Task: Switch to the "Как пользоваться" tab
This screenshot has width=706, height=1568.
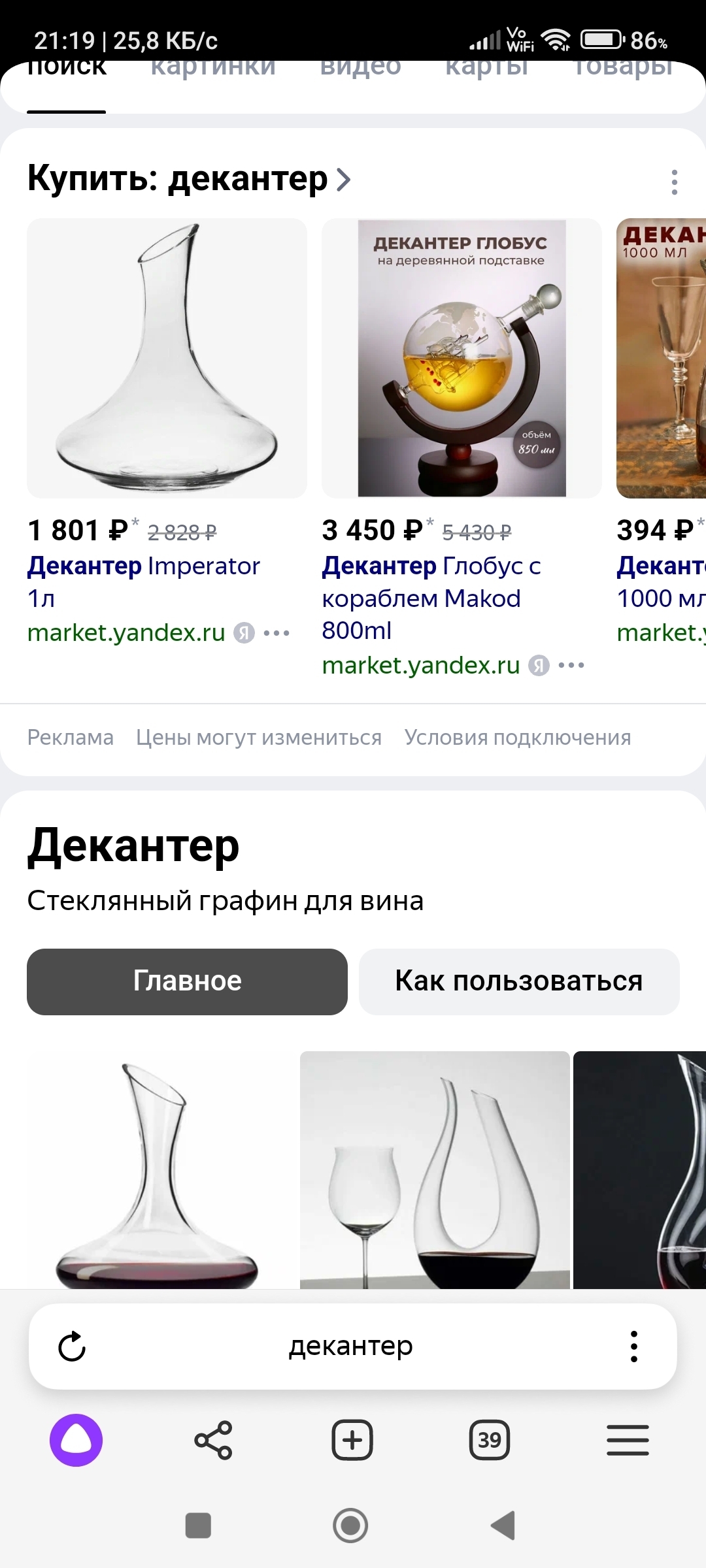Action: coord(519,981)
